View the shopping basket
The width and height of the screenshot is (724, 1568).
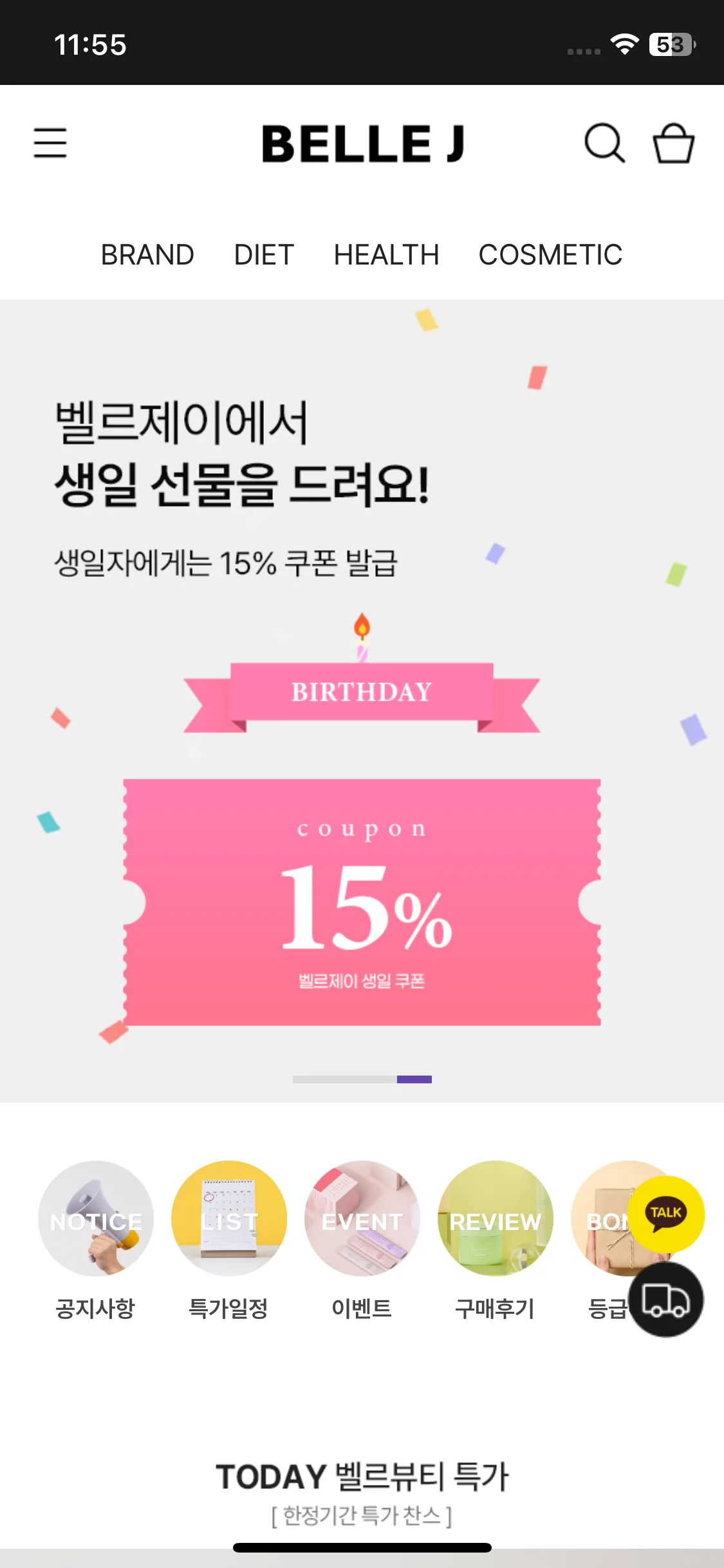(x=674, y=143)
